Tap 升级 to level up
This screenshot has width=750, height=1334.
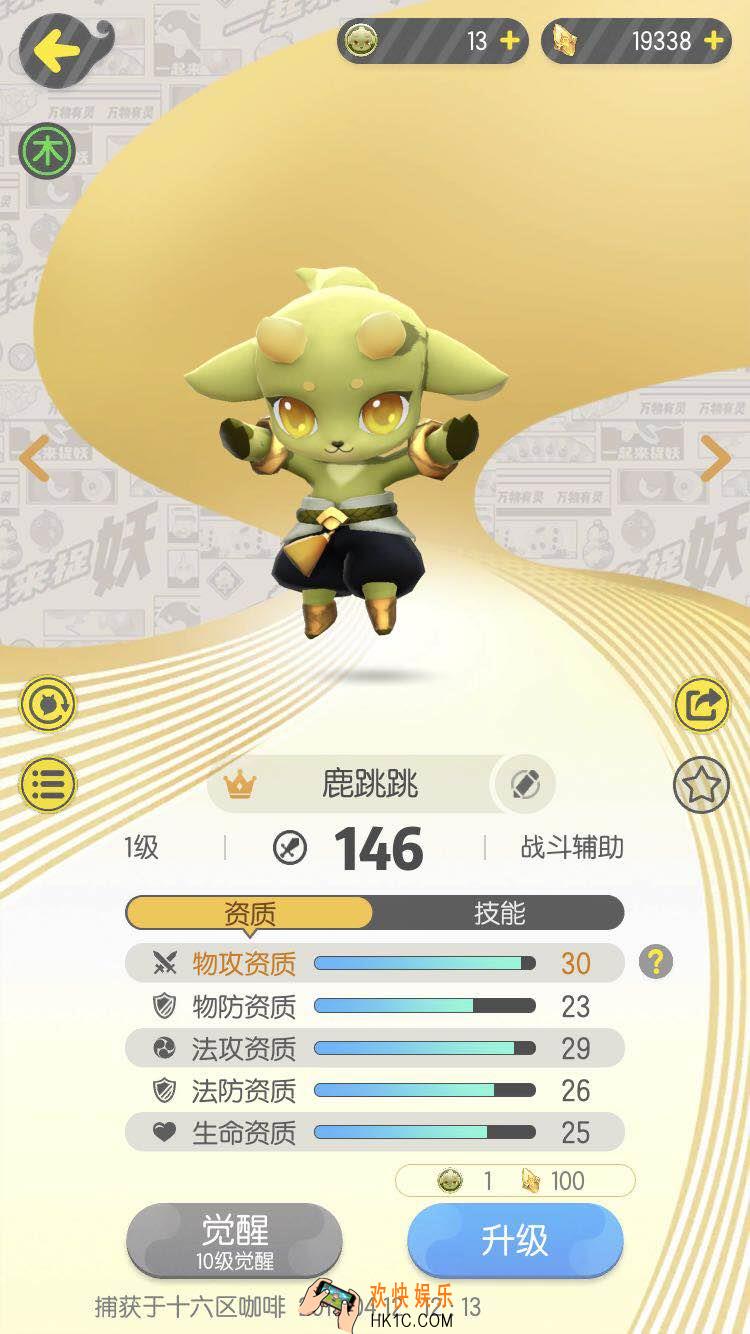(x=515, y=1240)
